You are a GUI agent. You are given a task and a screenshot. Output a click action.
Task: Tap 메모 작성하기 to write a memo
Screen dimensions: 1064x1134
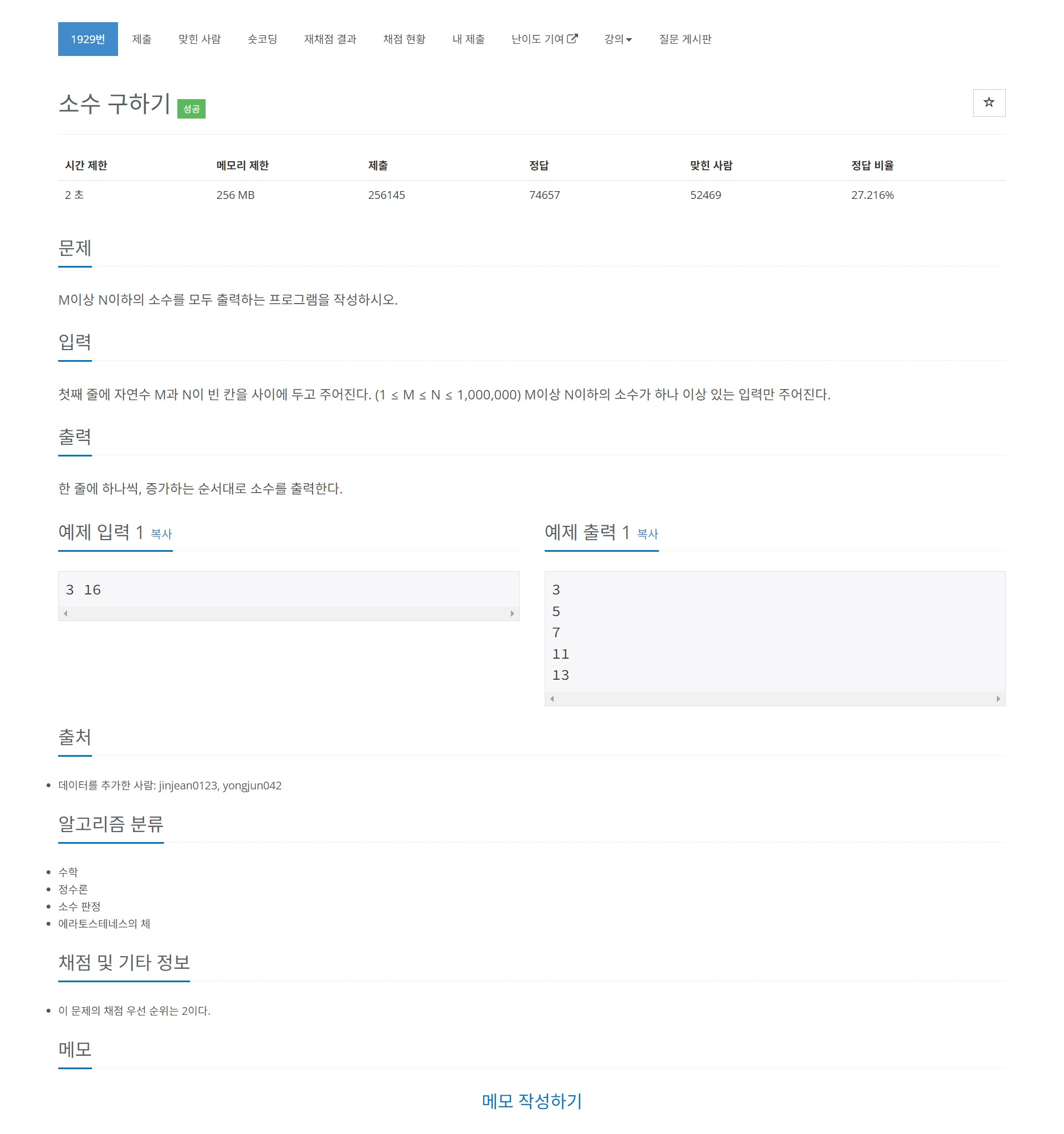531,1100
